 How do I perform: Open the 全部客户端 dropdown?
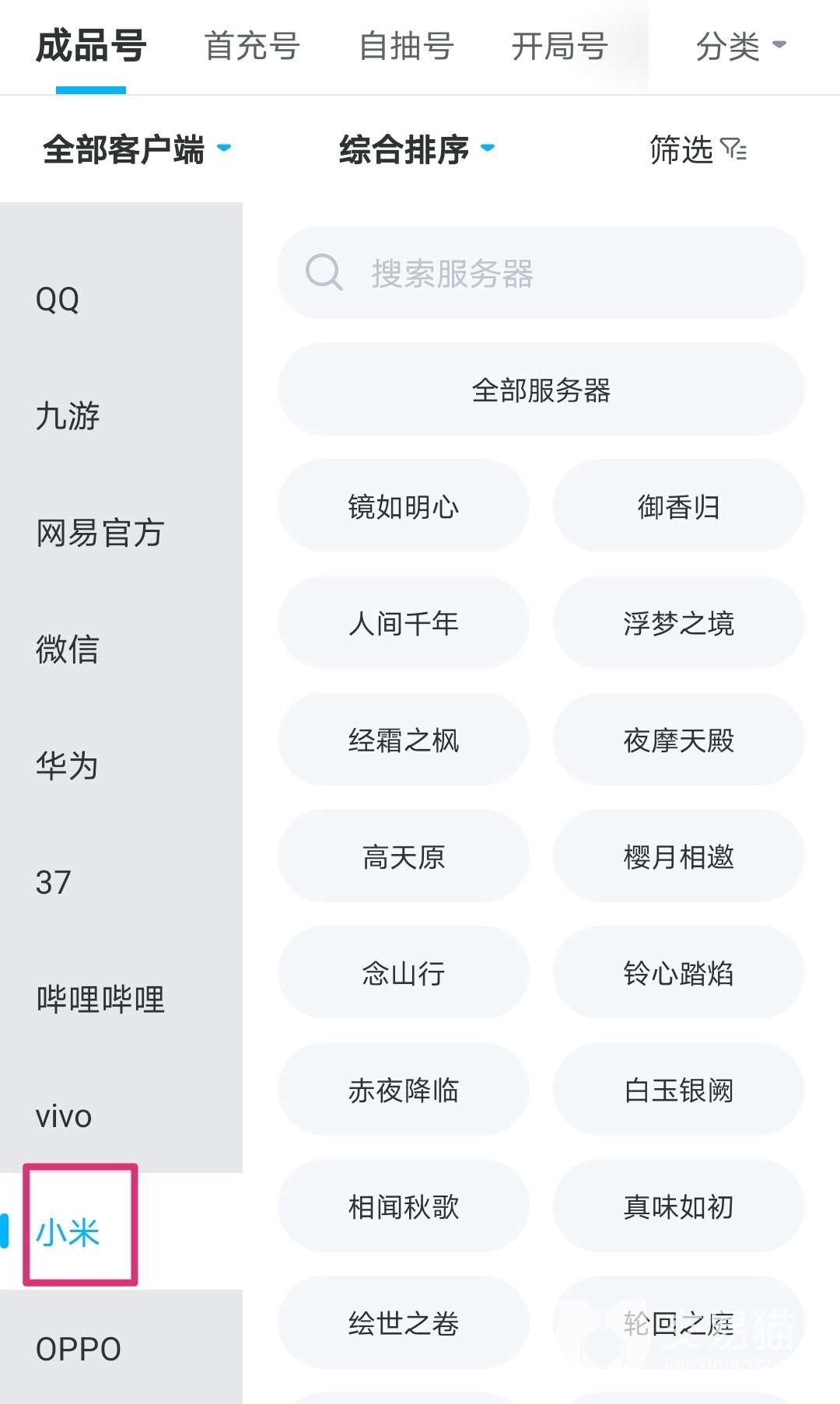click(x=137, y=149)
